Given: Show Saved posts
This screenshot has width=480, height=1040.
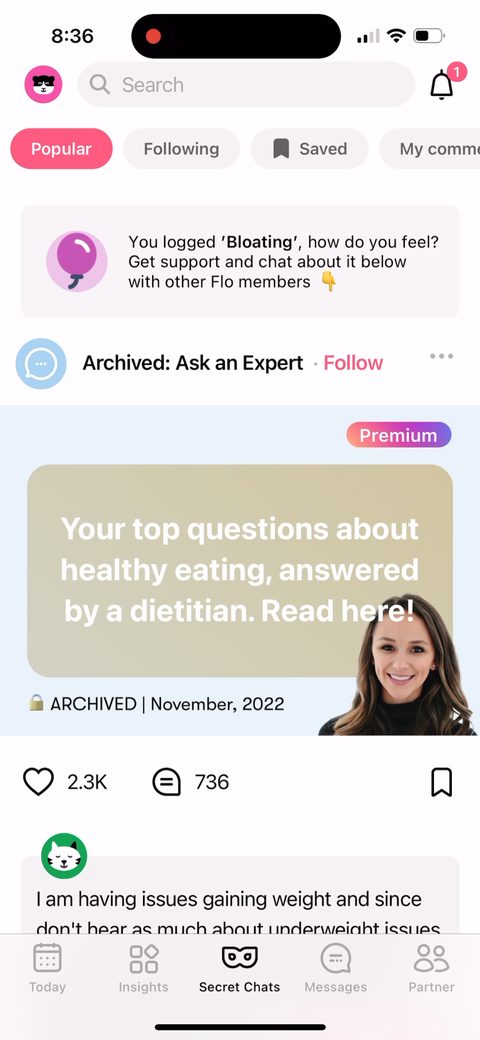Looking at the screenshot, I should coord(309,149).
